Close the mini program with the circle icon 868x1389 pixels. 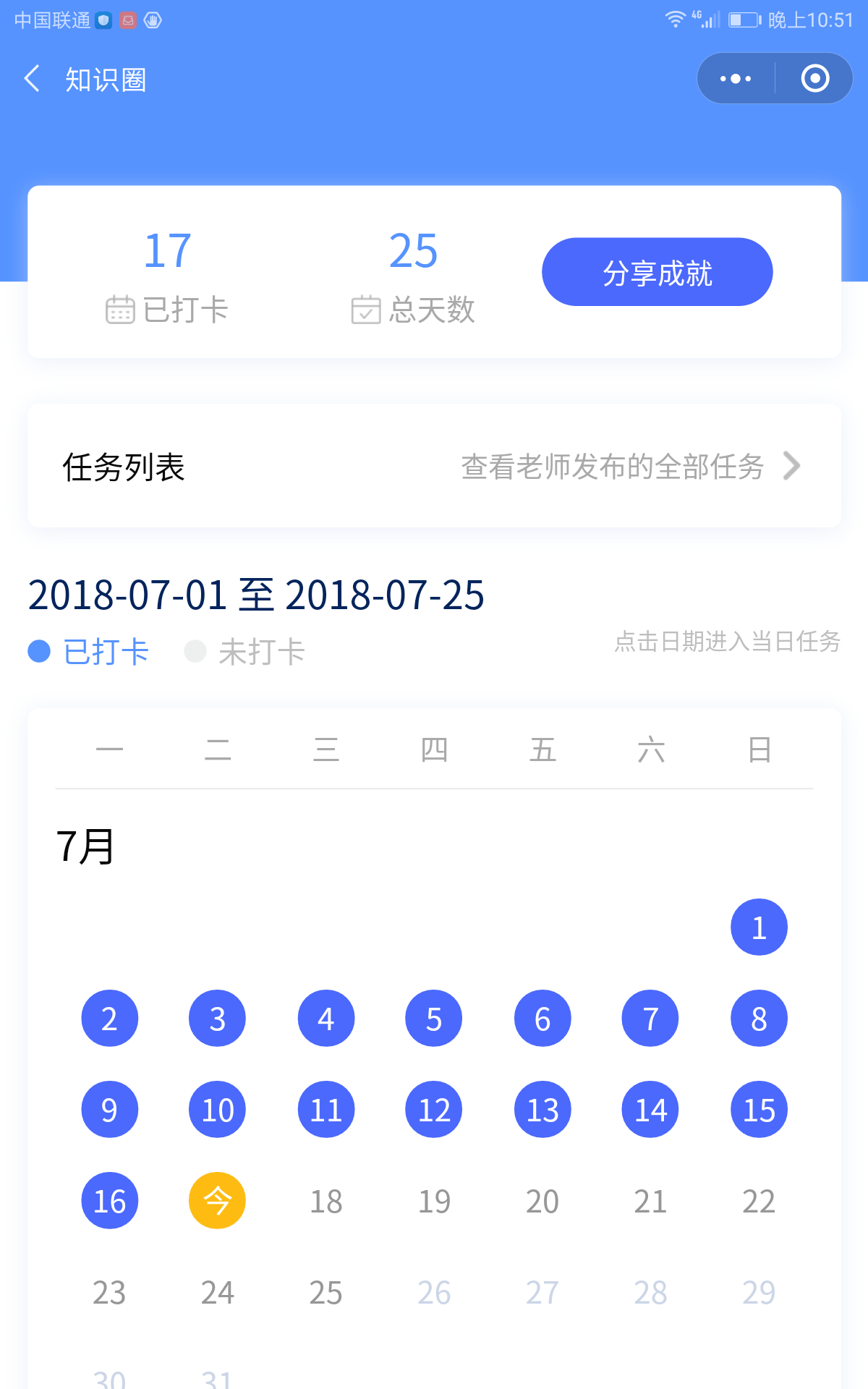pyautogui.click(x=815, y=78)
